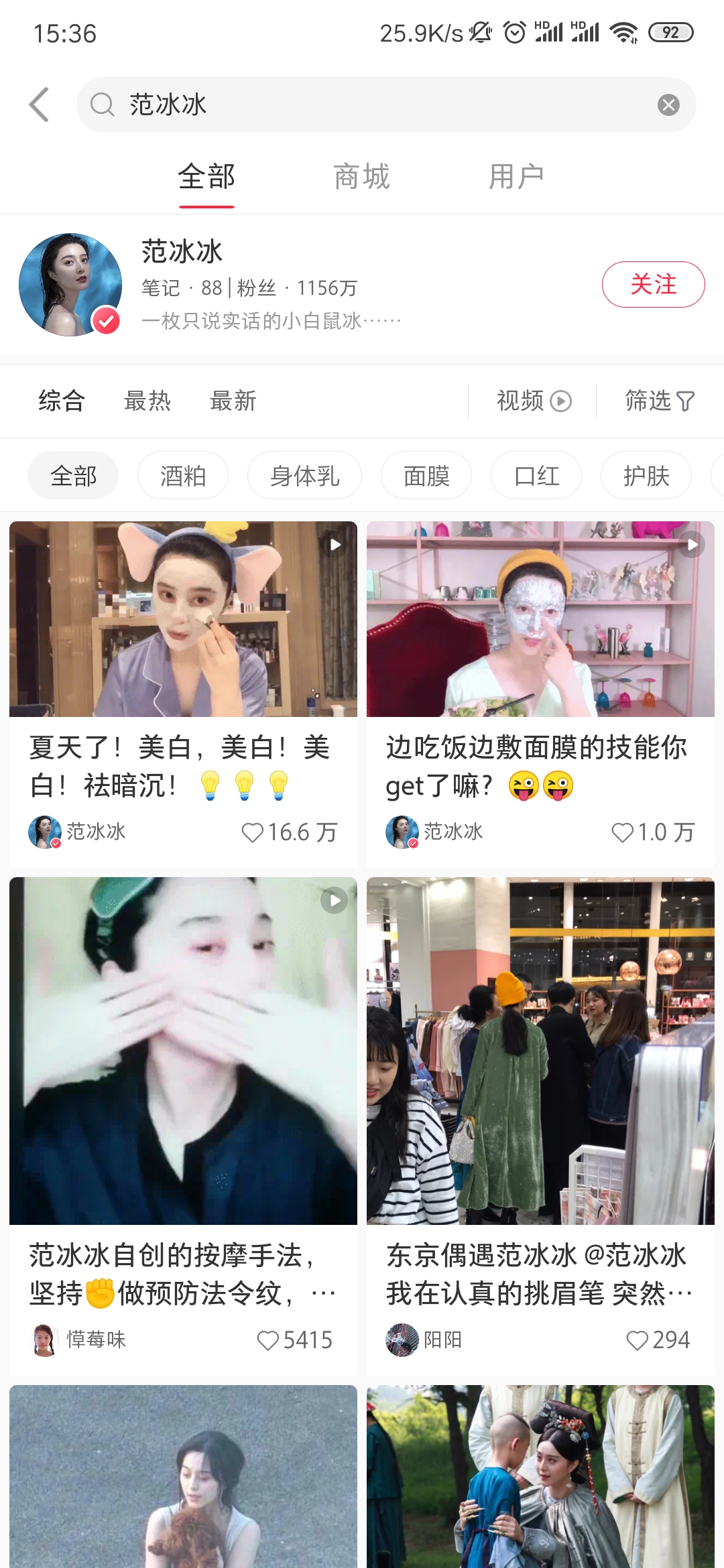Open the 夏天了！美白 post
The image size is (724, 1568).
pyautogui.click(x=183, y=670)
